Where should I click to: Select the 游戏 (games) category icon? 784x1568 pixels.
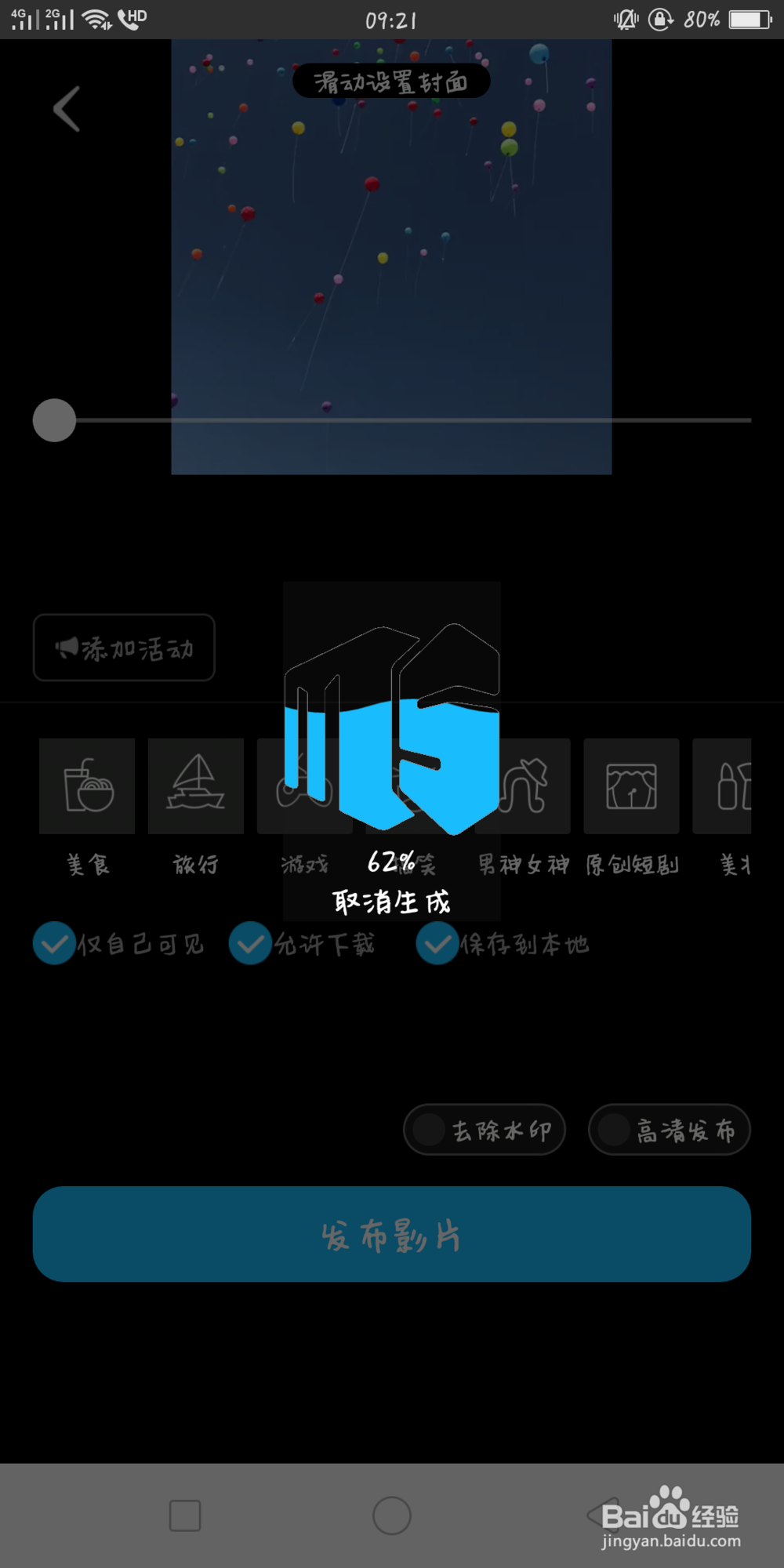click(304, 786)
